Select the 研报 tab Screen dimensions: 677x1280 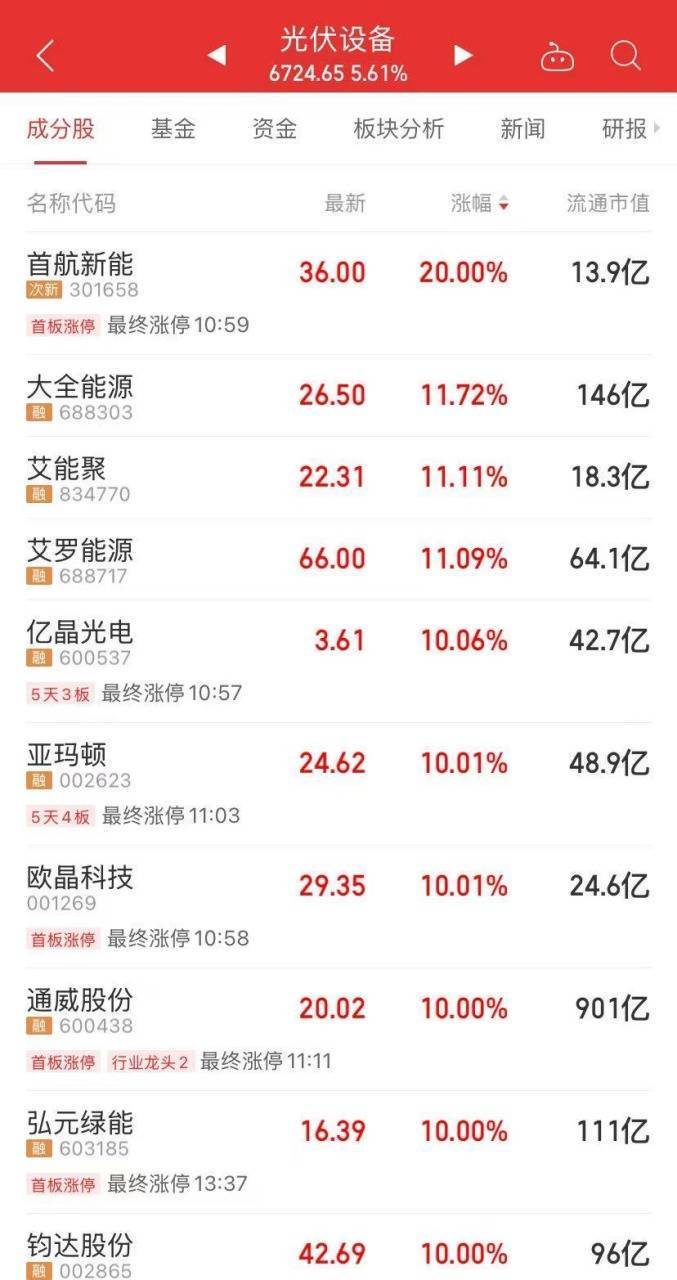click(x=625, y=129)
